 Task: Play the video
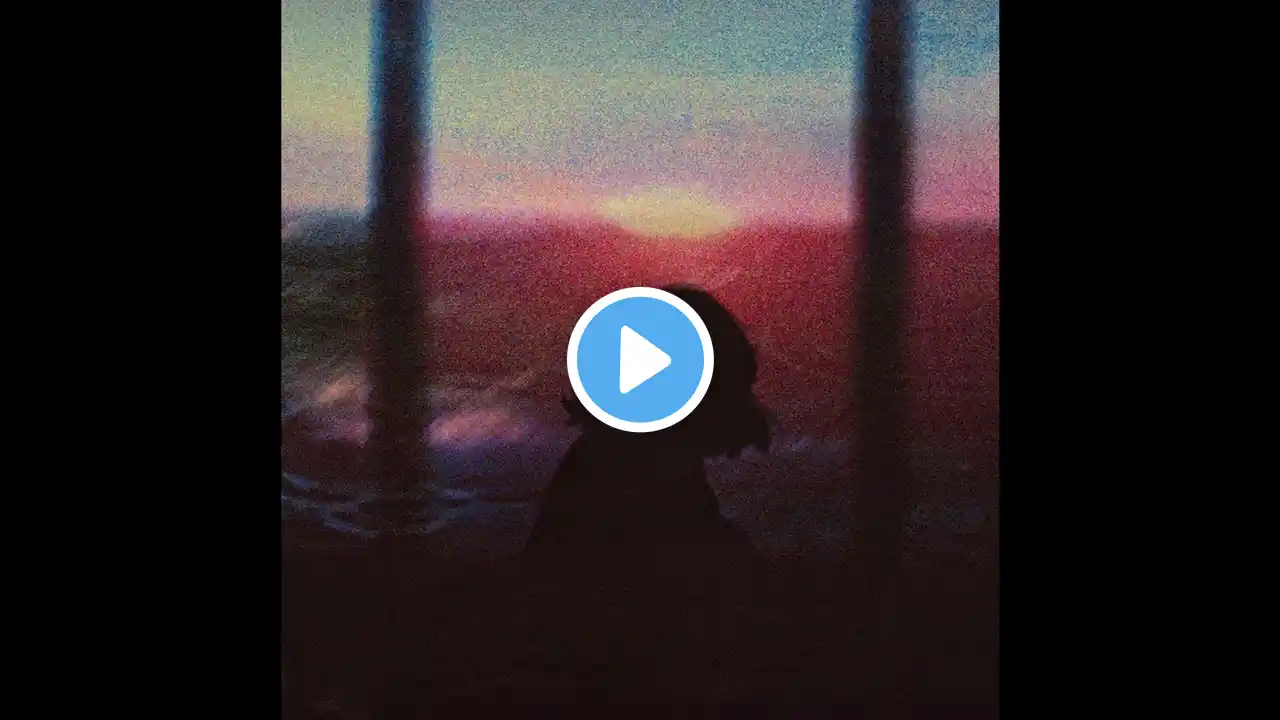click(640, 360)
